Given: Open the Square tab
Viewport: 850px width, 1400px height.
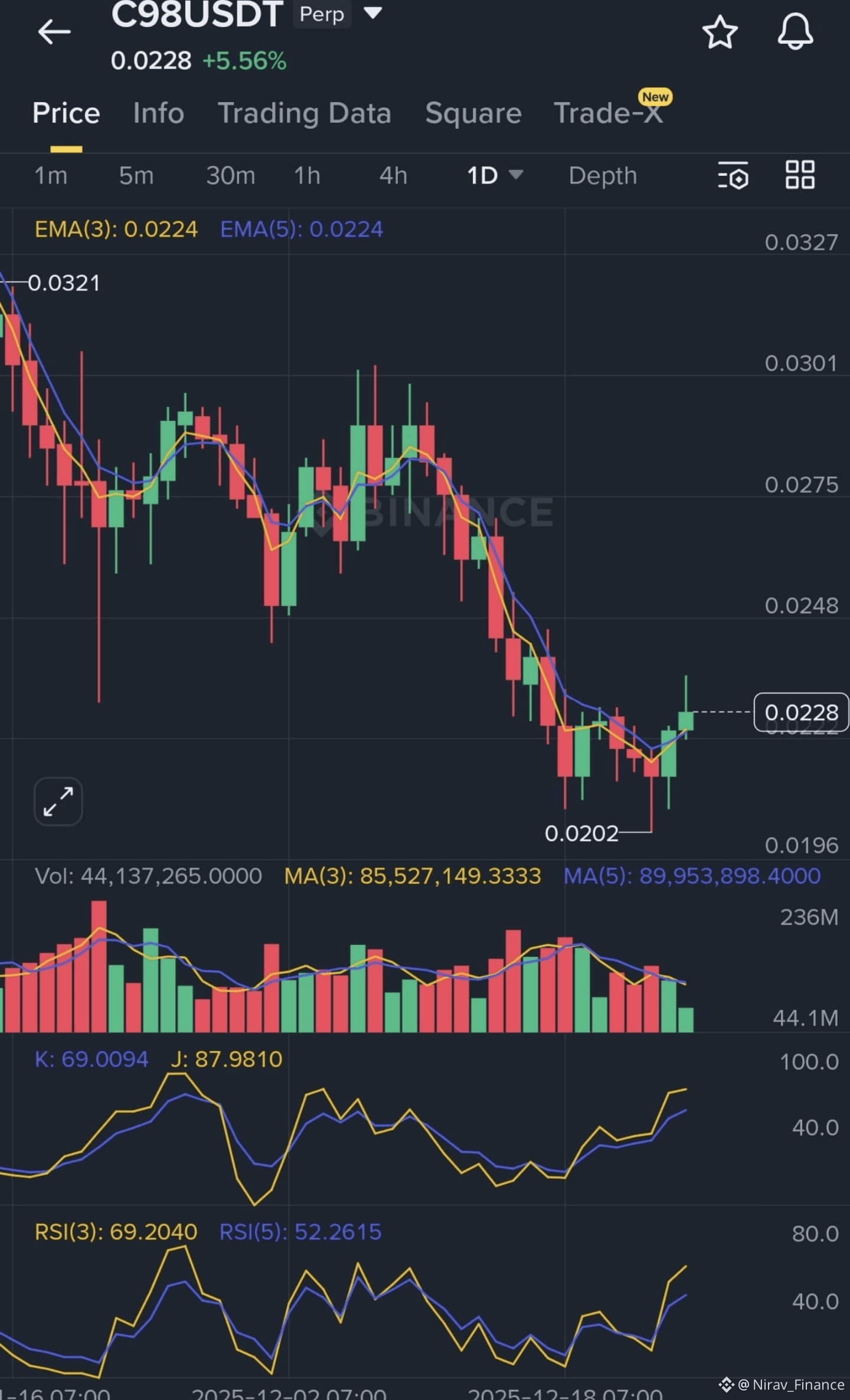Looking at the screenshot, I should click(472, 113).
